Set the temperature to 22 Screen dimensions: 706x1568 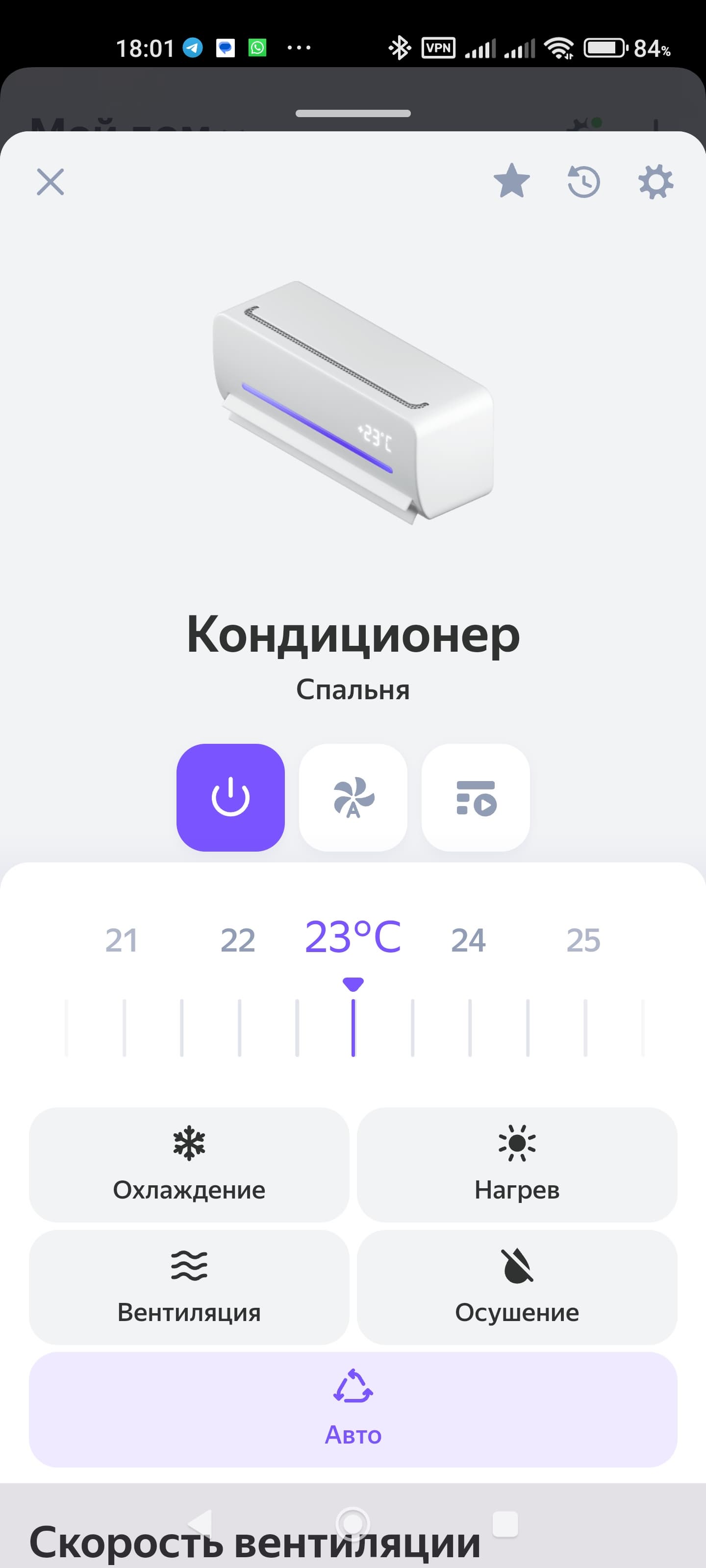click(238, 940)
